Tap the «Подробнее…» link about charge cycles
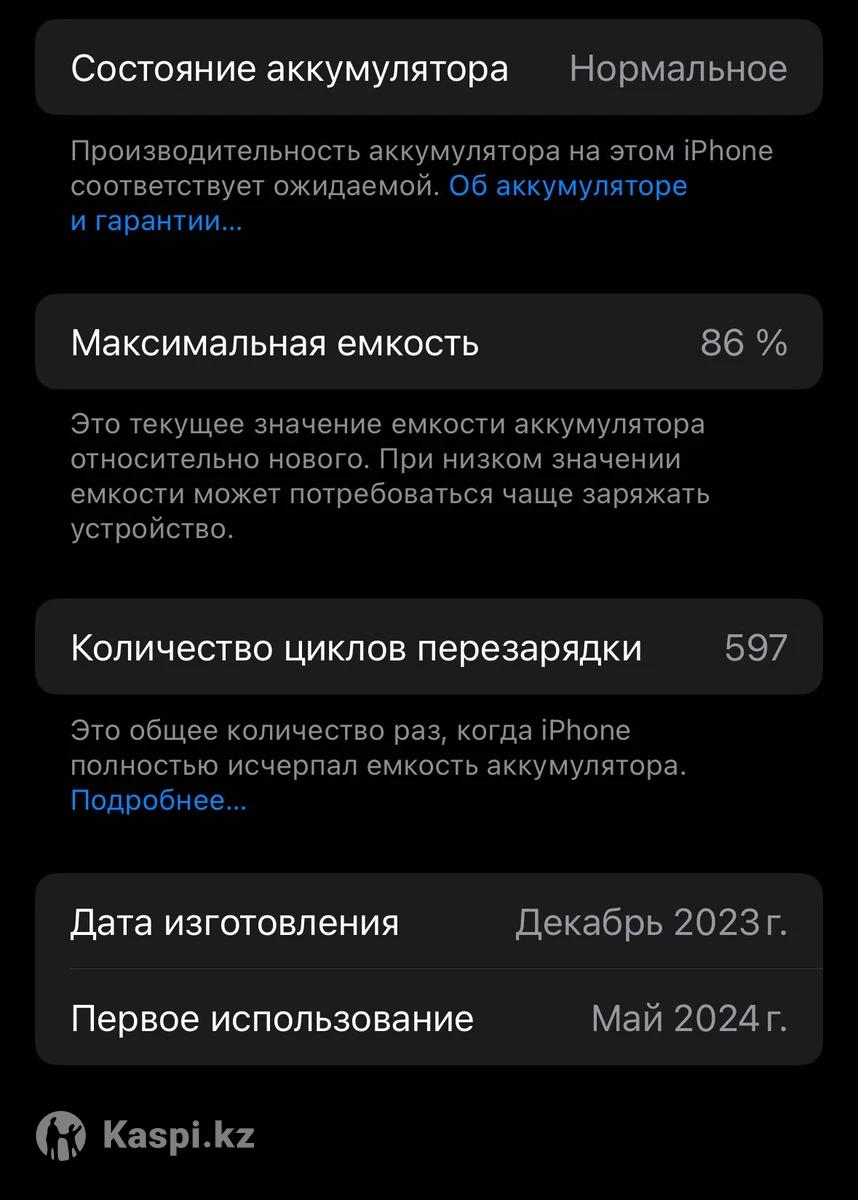858x1200 pixels. pyautogui.click(x=158, y=800)
